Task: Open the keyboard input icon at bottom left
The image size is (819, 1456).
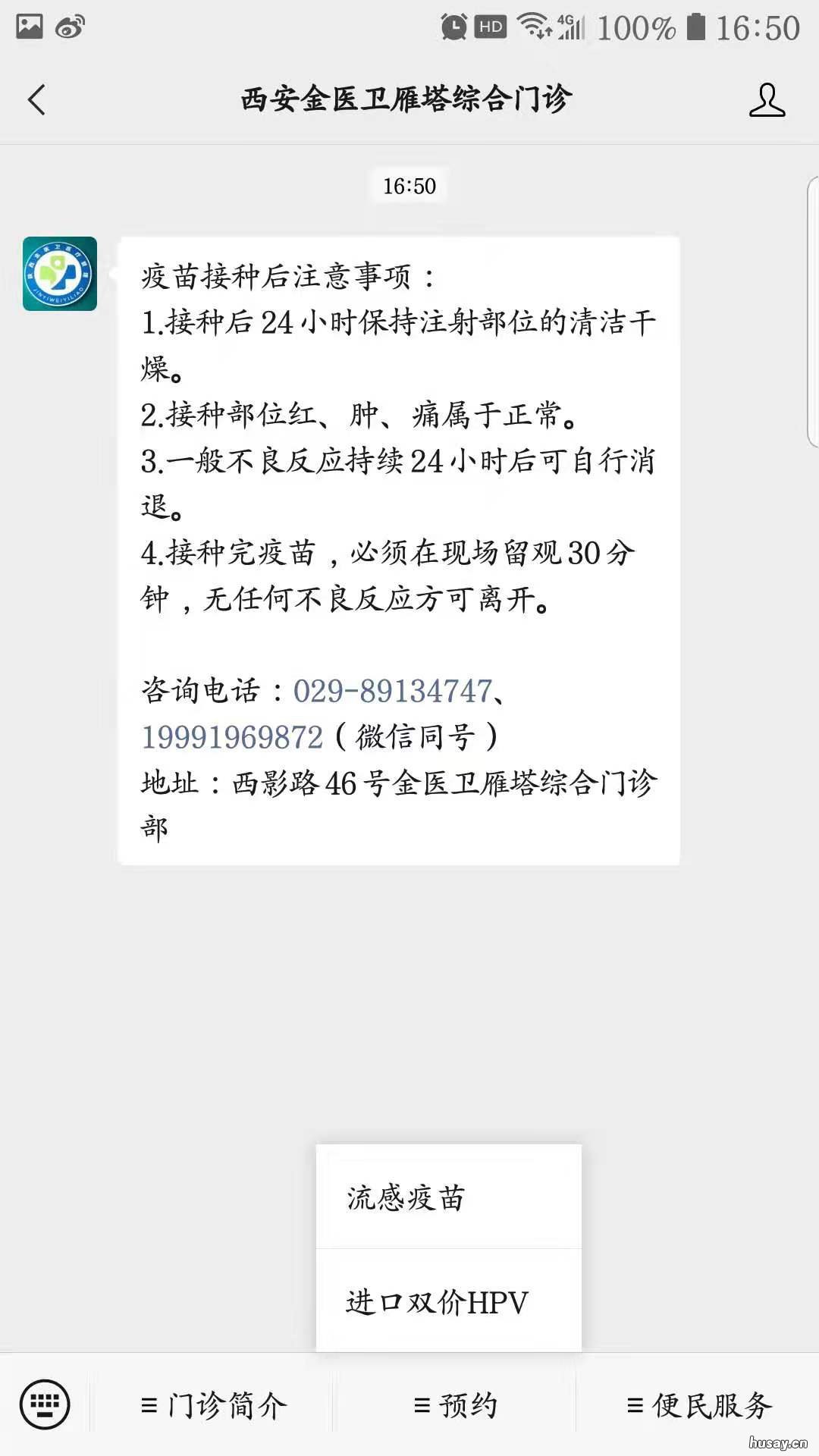Action: [x=45, y=1404]
